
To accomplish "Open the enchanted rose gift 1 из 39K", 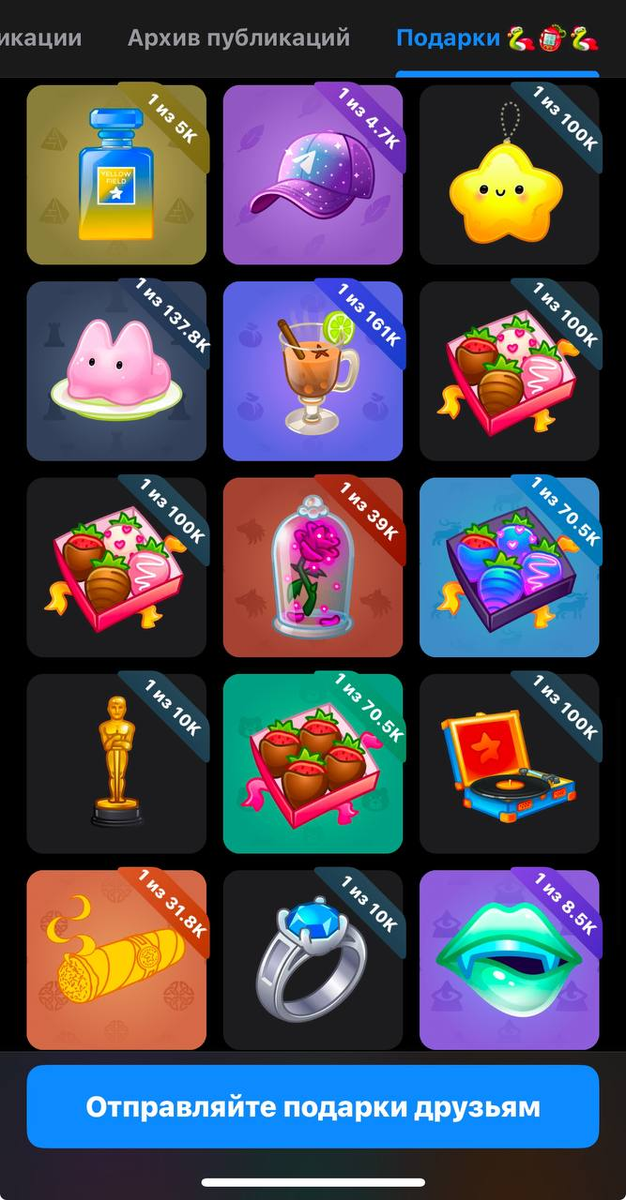I will point(312,567).
